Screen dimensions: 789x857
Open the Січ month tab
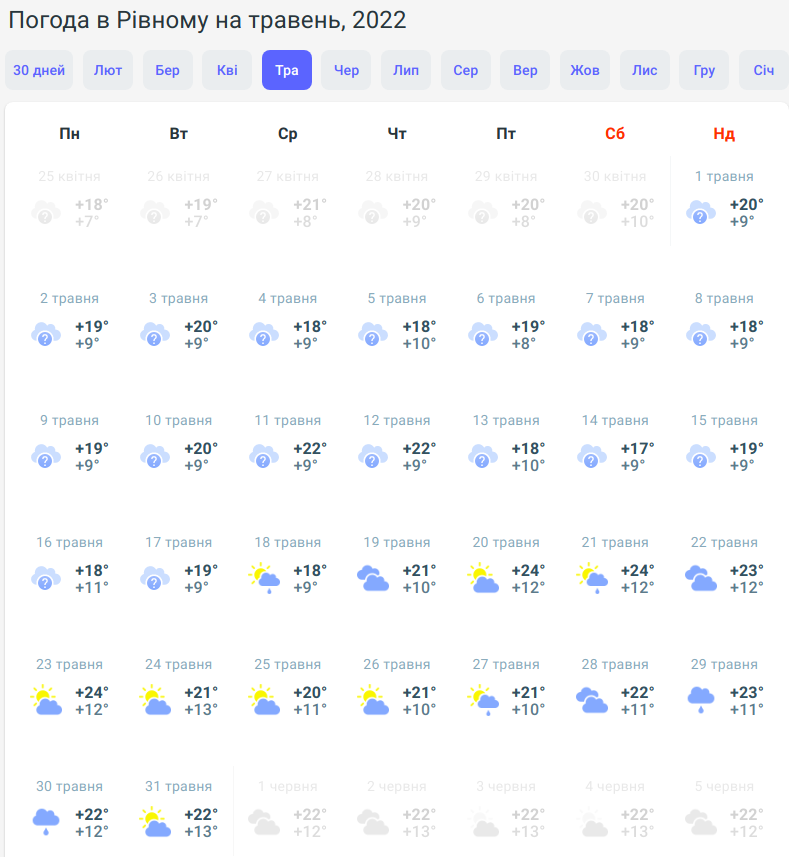click(764, 70)
